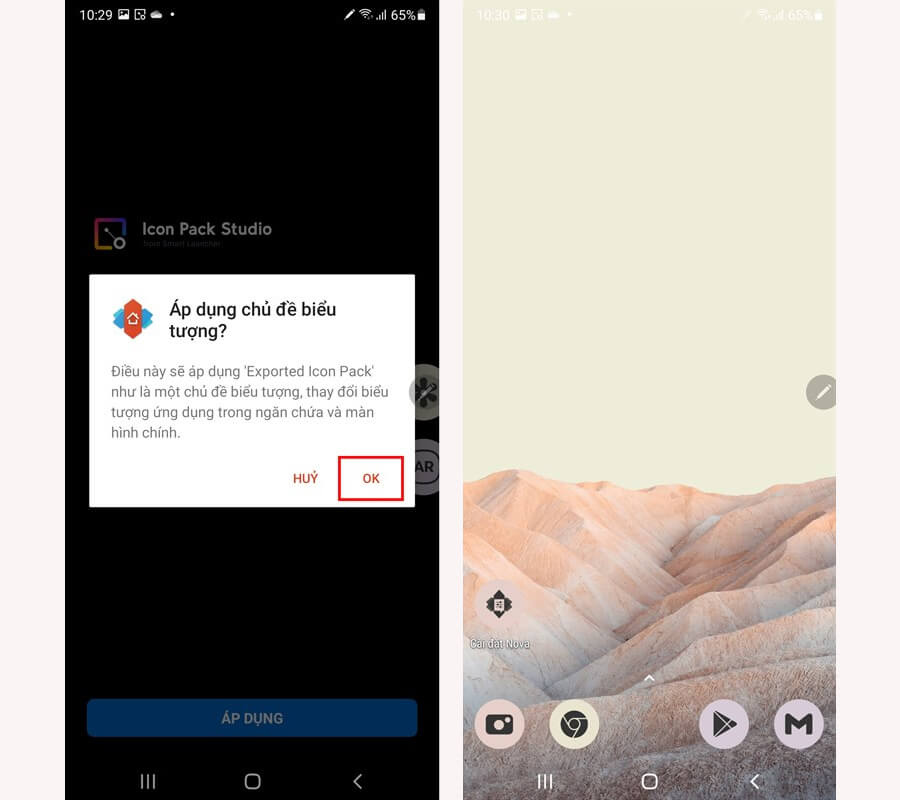Screen dimensions: 900x800
Task: Cancel the dialog with HUỶ
Action: 305,478
